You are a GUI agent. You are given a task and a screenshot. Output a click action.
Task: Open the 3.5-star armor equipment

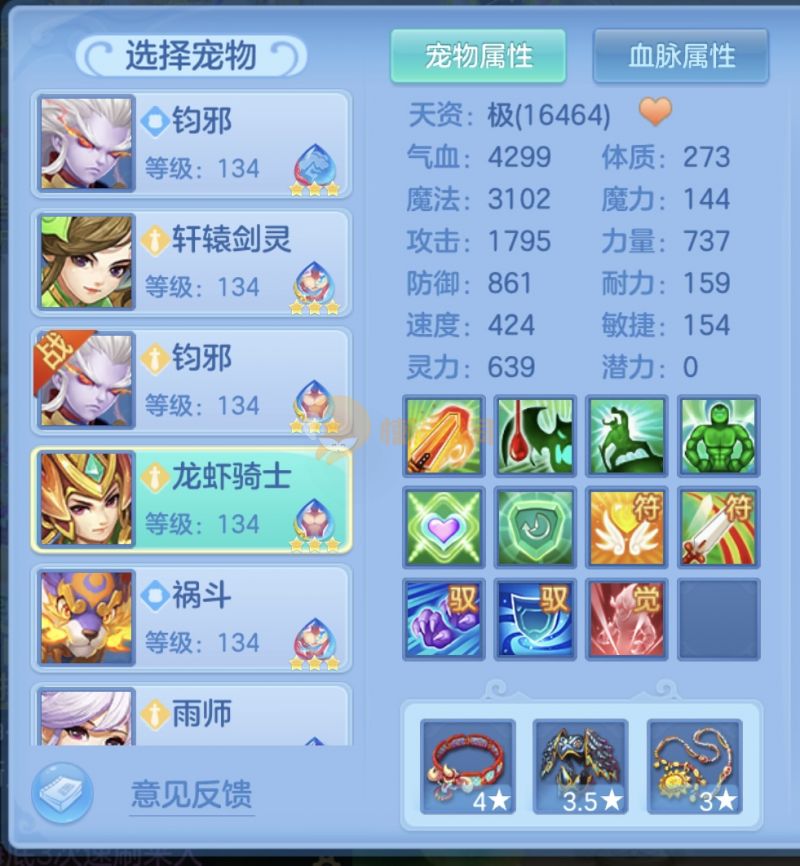pyautogui.click(x=580, y=765)
